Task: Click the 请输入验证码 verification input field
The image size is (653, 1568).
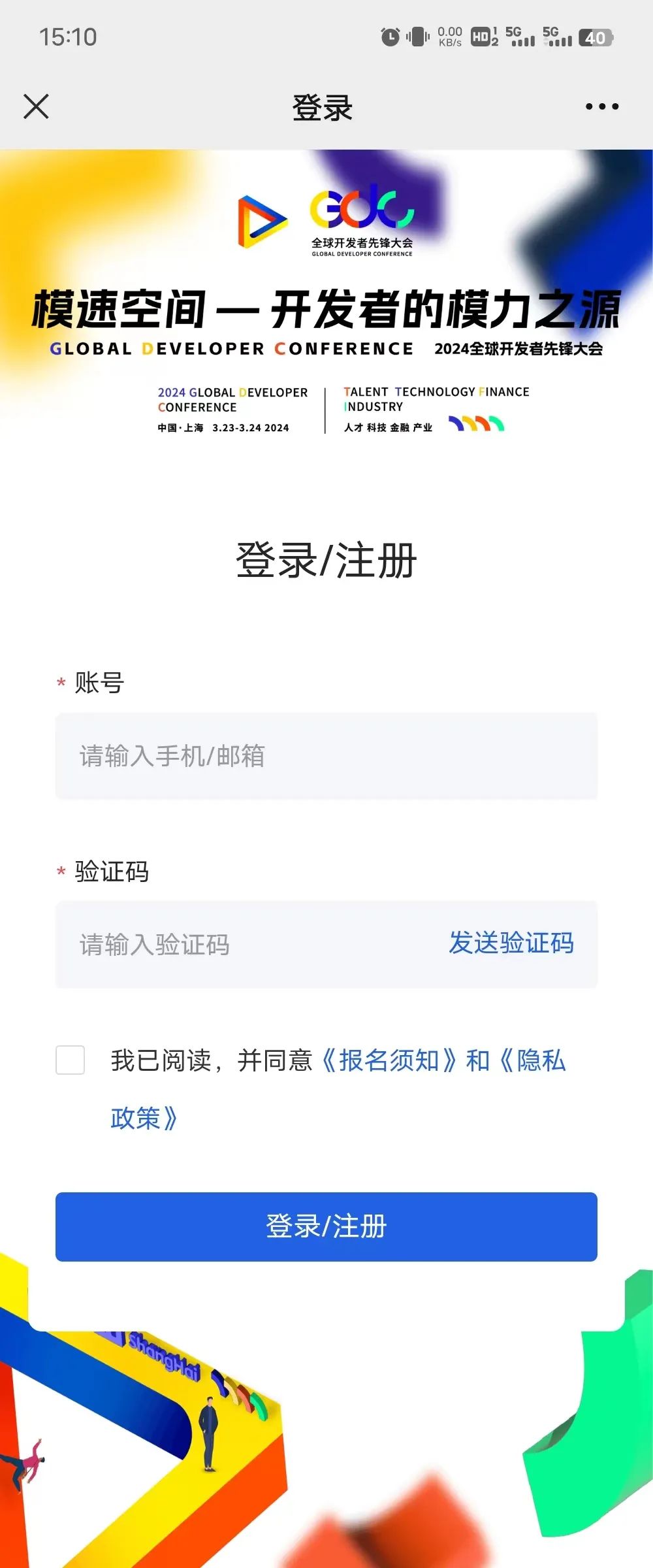Action: [196, 943]
